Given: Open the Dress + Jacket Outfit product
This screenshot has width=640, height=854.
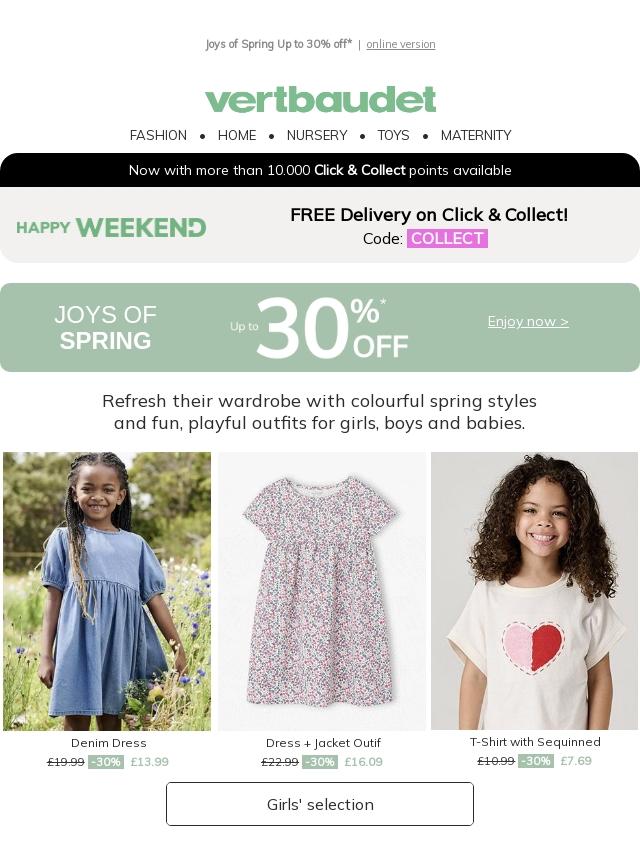Looking at the screenshot, I should [322, 591].
